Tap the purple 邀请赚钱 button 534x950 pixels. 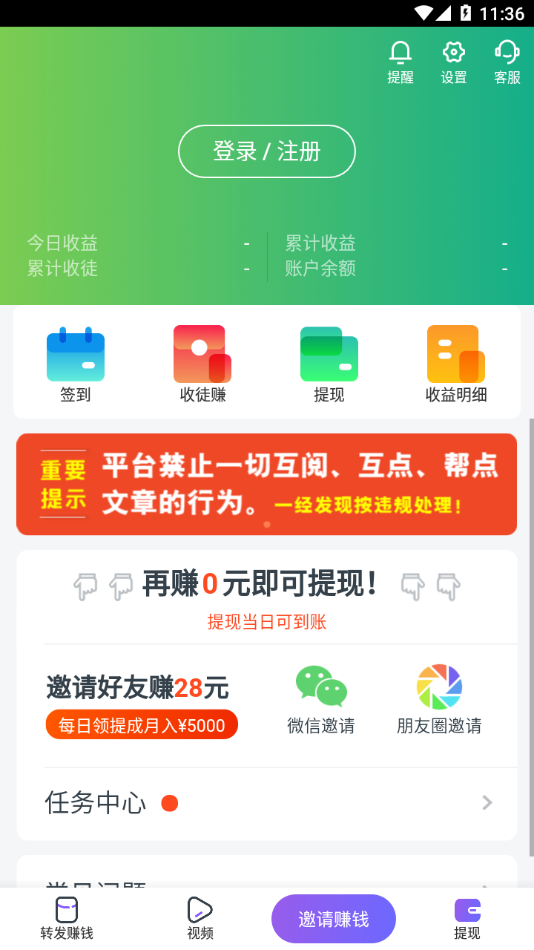click(x=333, y=919)
